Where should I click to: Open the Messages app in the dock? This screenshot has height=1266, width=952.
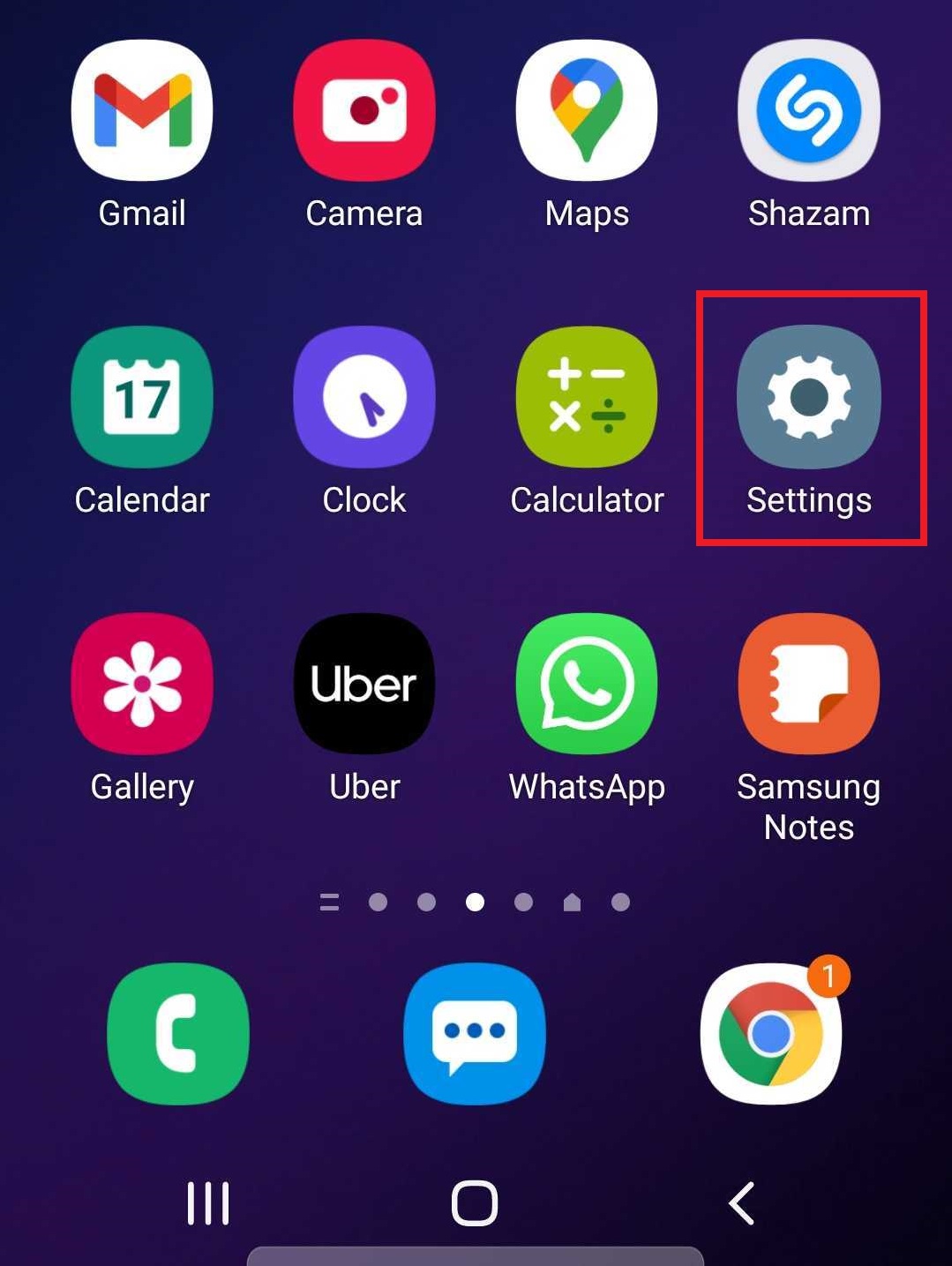(475, 1033)
